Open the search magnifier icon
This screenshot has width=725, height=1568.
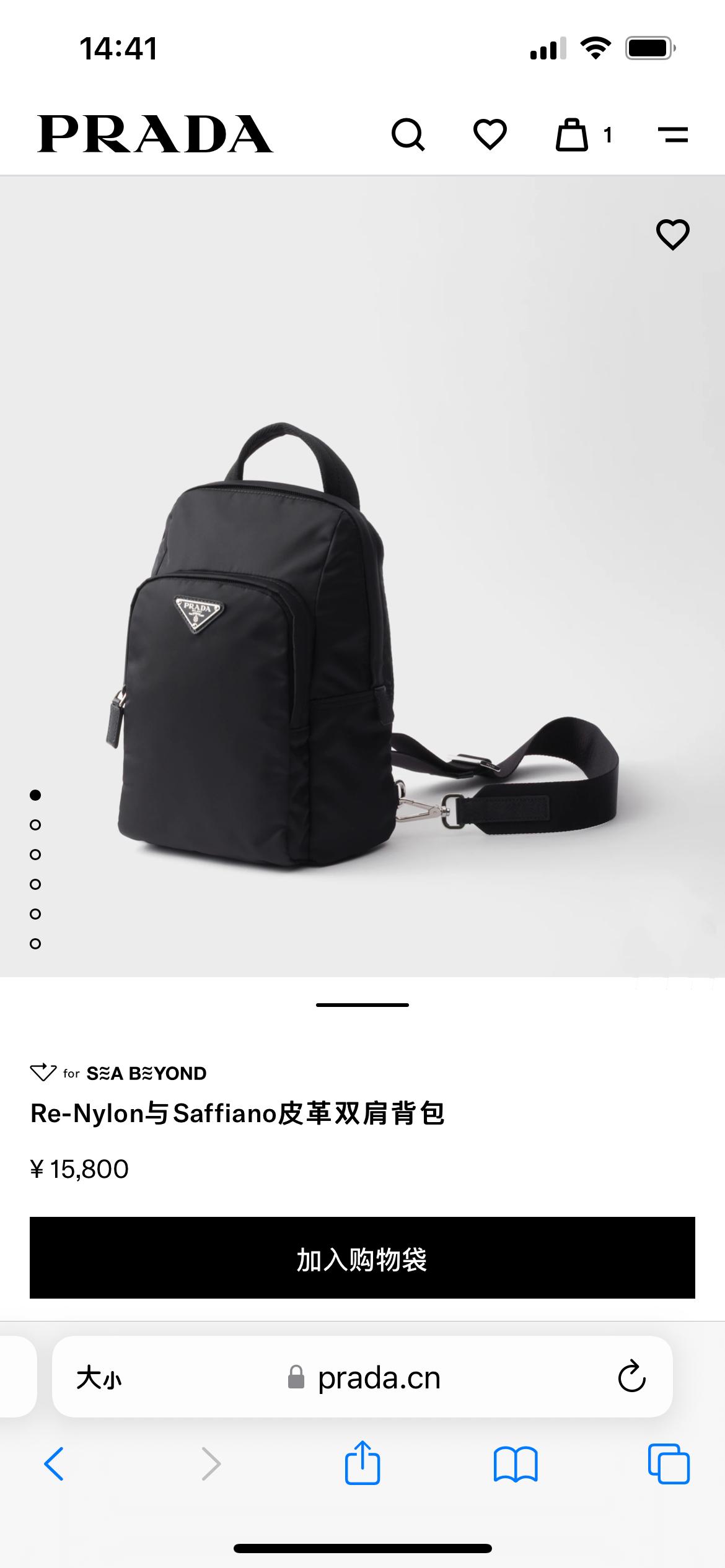[408, 134]
